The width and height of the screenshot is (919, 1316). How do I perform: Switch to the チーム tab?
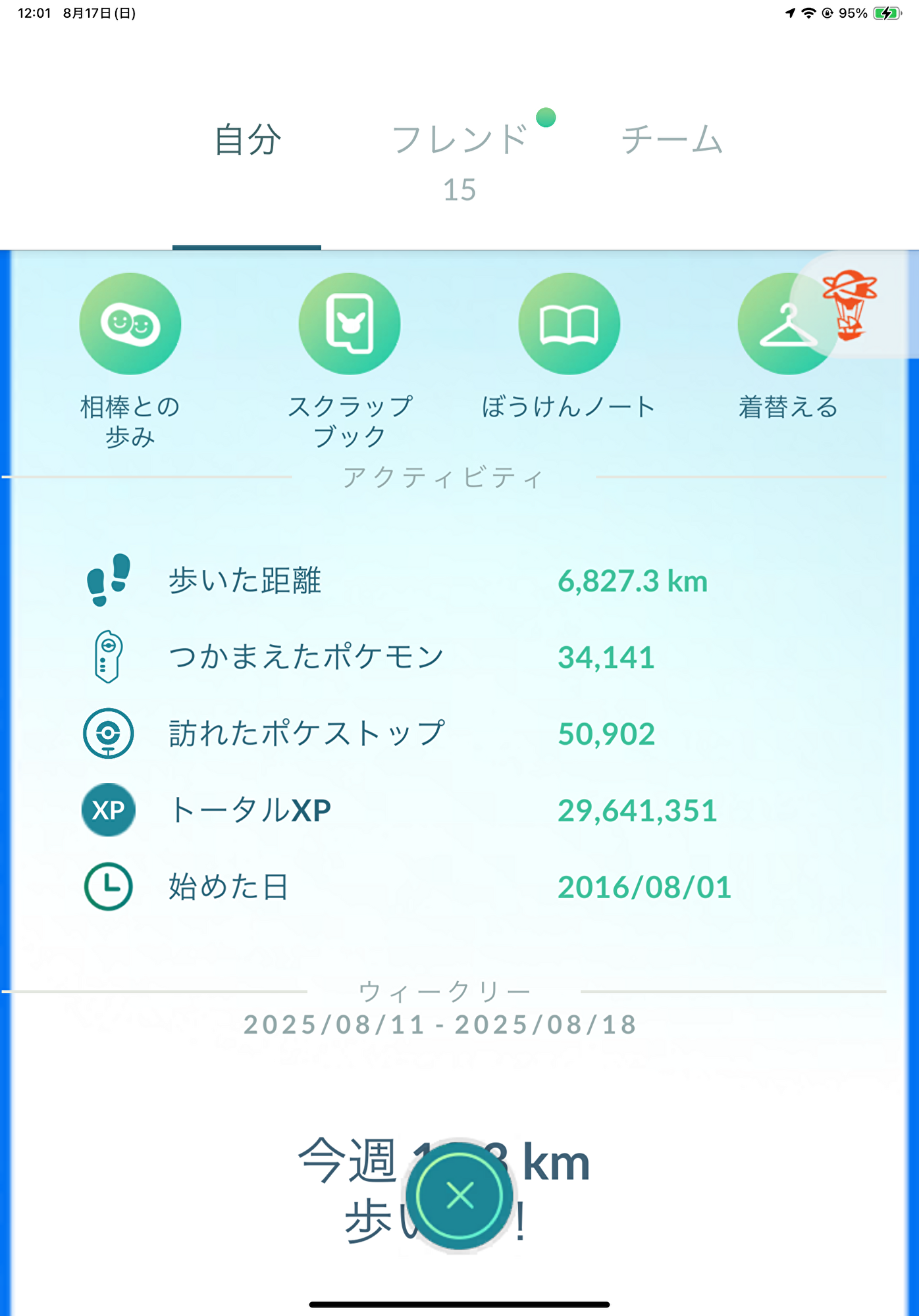(672, 140)
